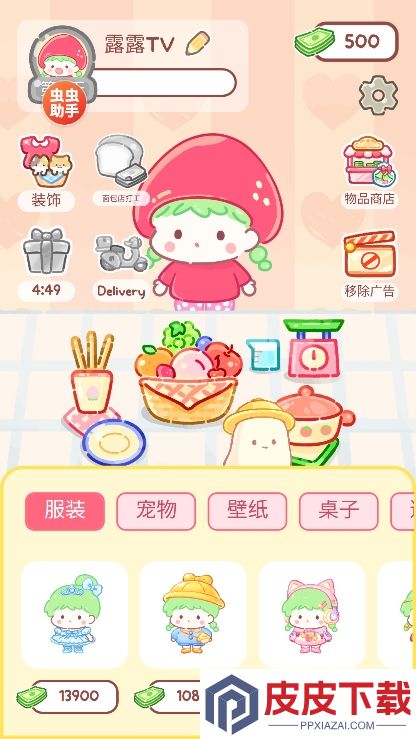Switch to the 壁纸 wallpaper tab
Viewport: 416px width, 739px height.
click(247, 511)
